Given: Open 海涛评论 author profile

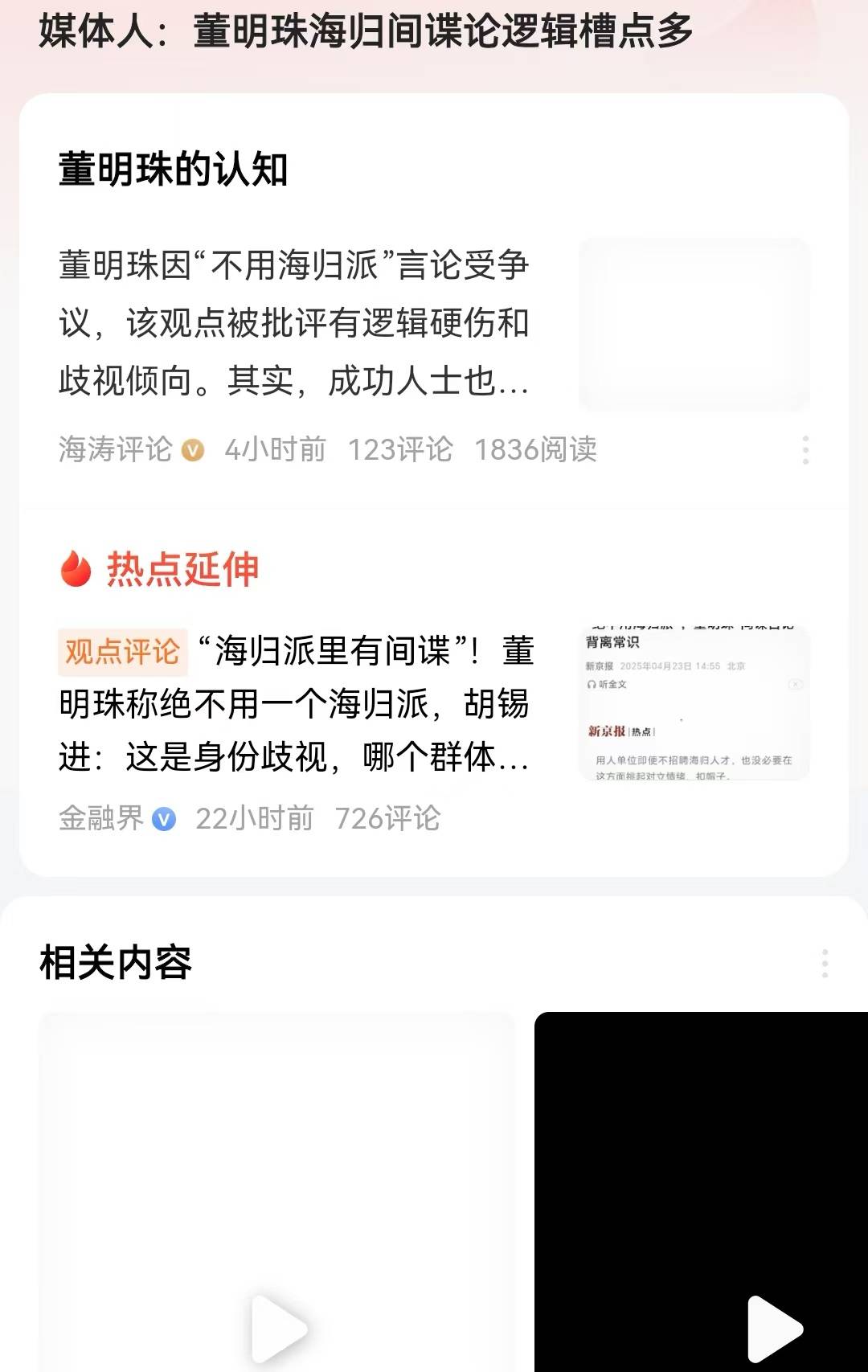Looking at the screenshot, I should (x=117, y=450).
